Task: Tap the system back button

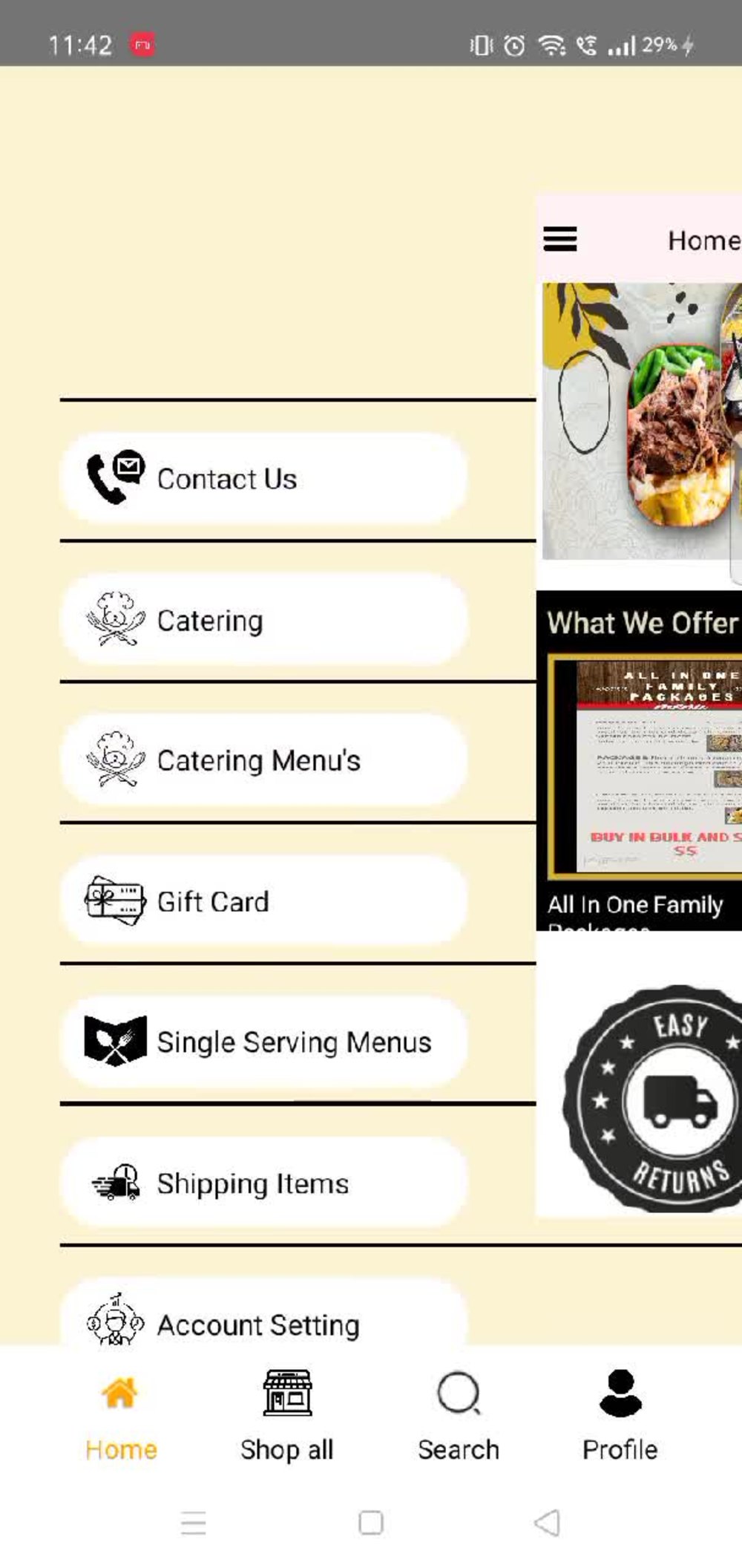Action: click(547, 1523)
